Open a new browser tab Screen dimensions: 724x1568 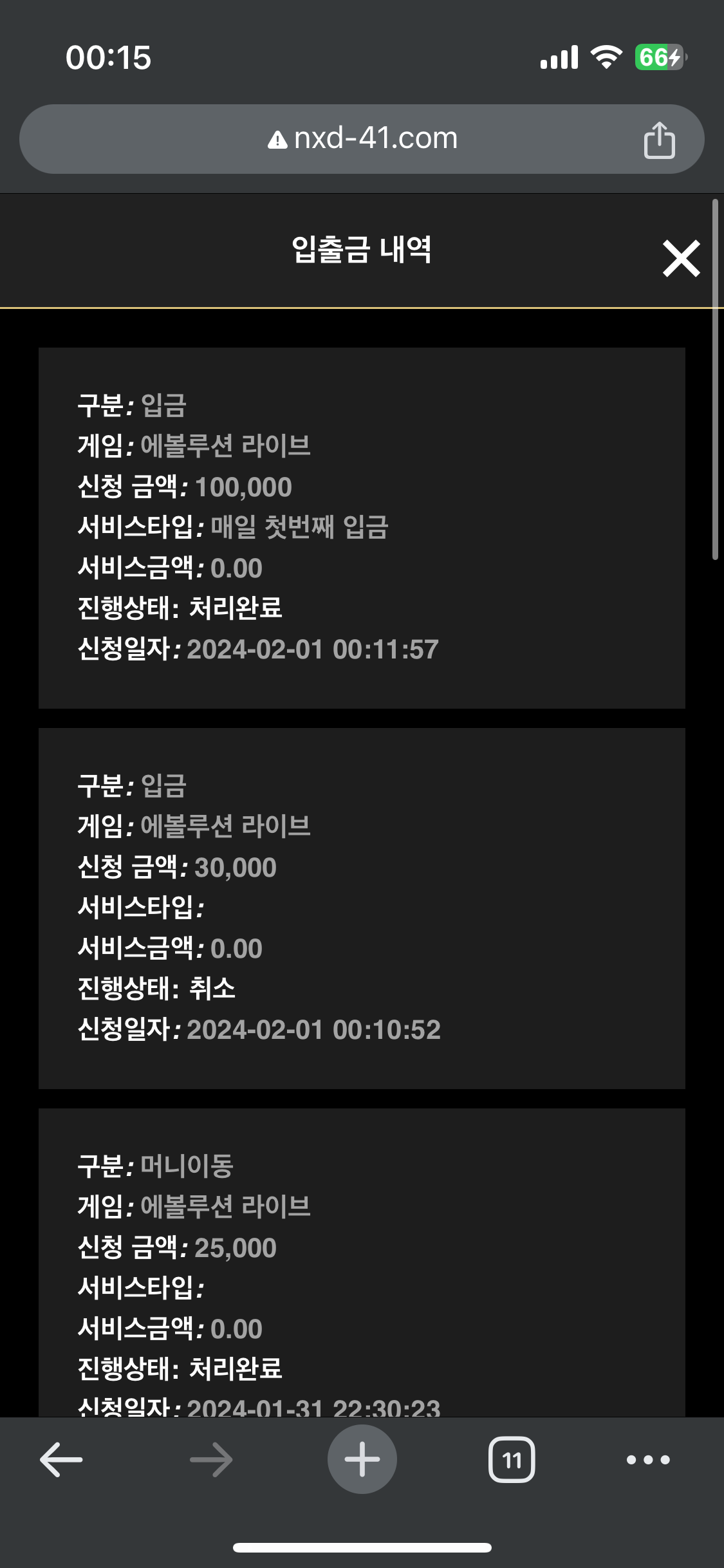pyautogui.click(x=362, y=1459)
